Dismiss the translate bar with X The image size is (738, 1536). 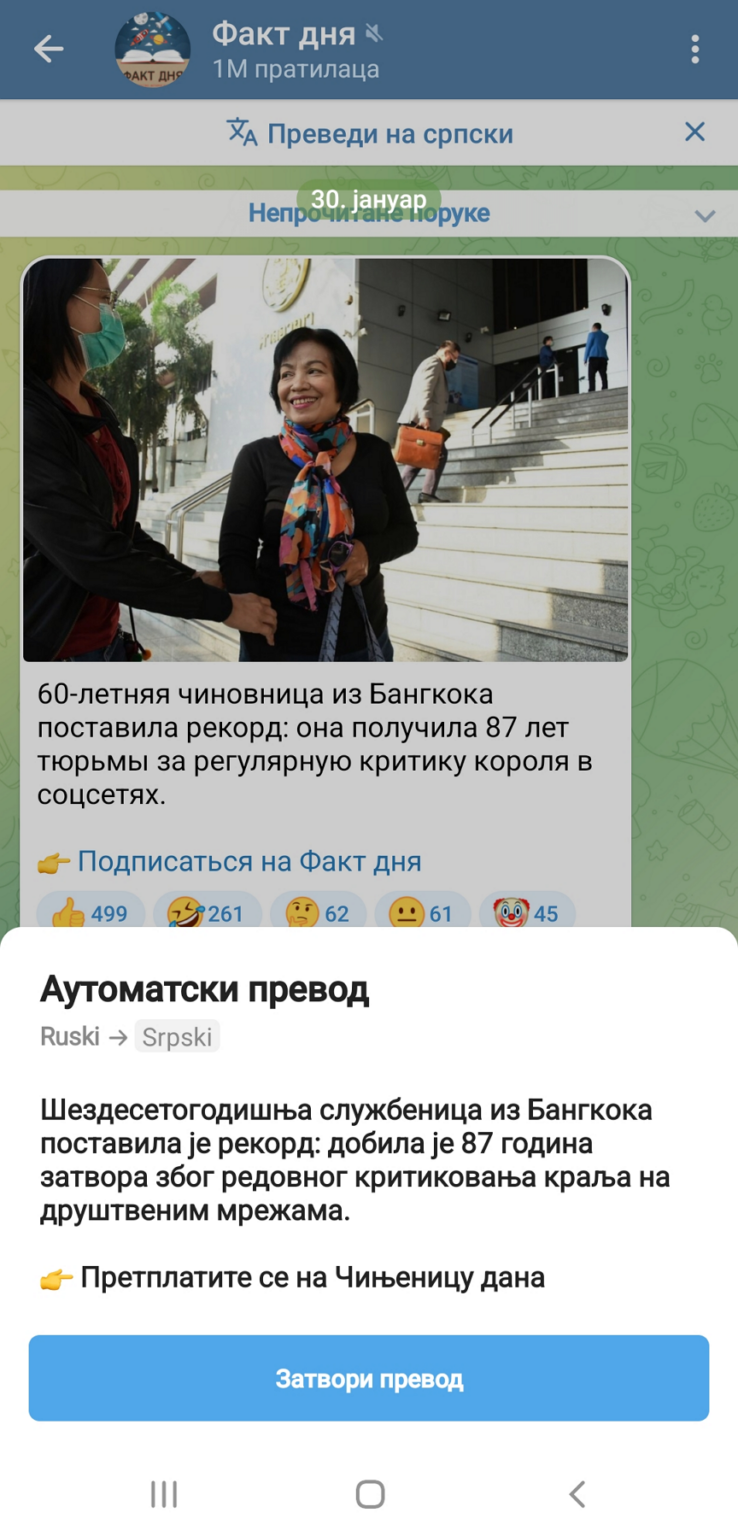(x=695, y=131)
